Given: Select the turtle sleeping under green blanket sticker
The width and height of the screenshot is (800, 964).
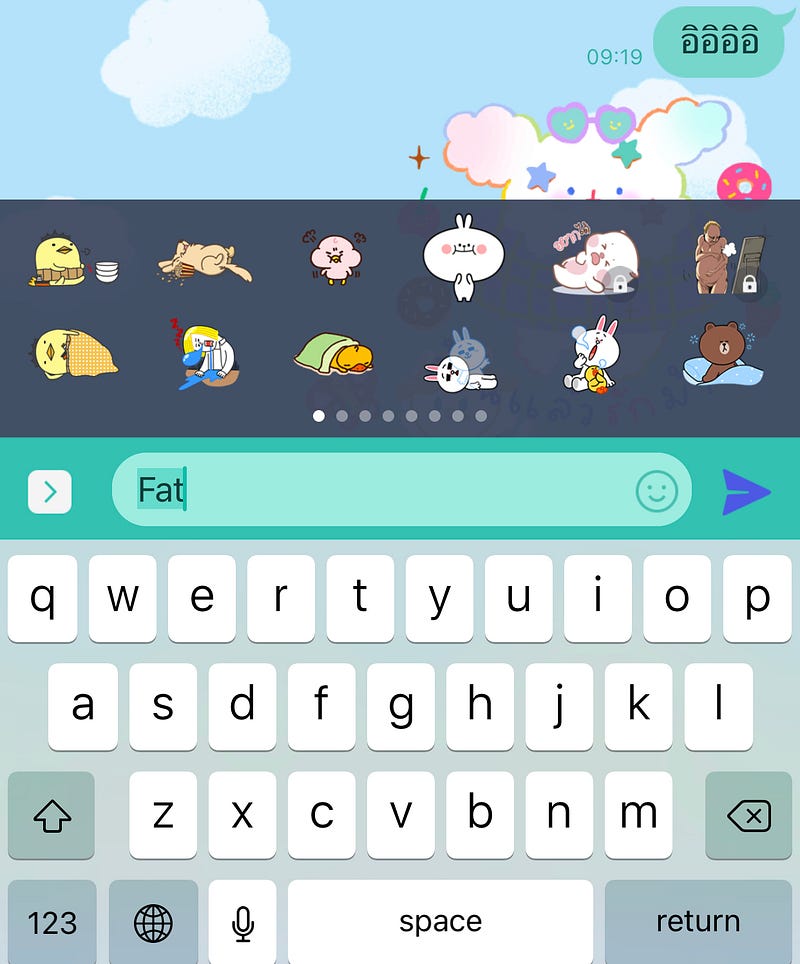Looking at the screenshot, I should 335,355.
